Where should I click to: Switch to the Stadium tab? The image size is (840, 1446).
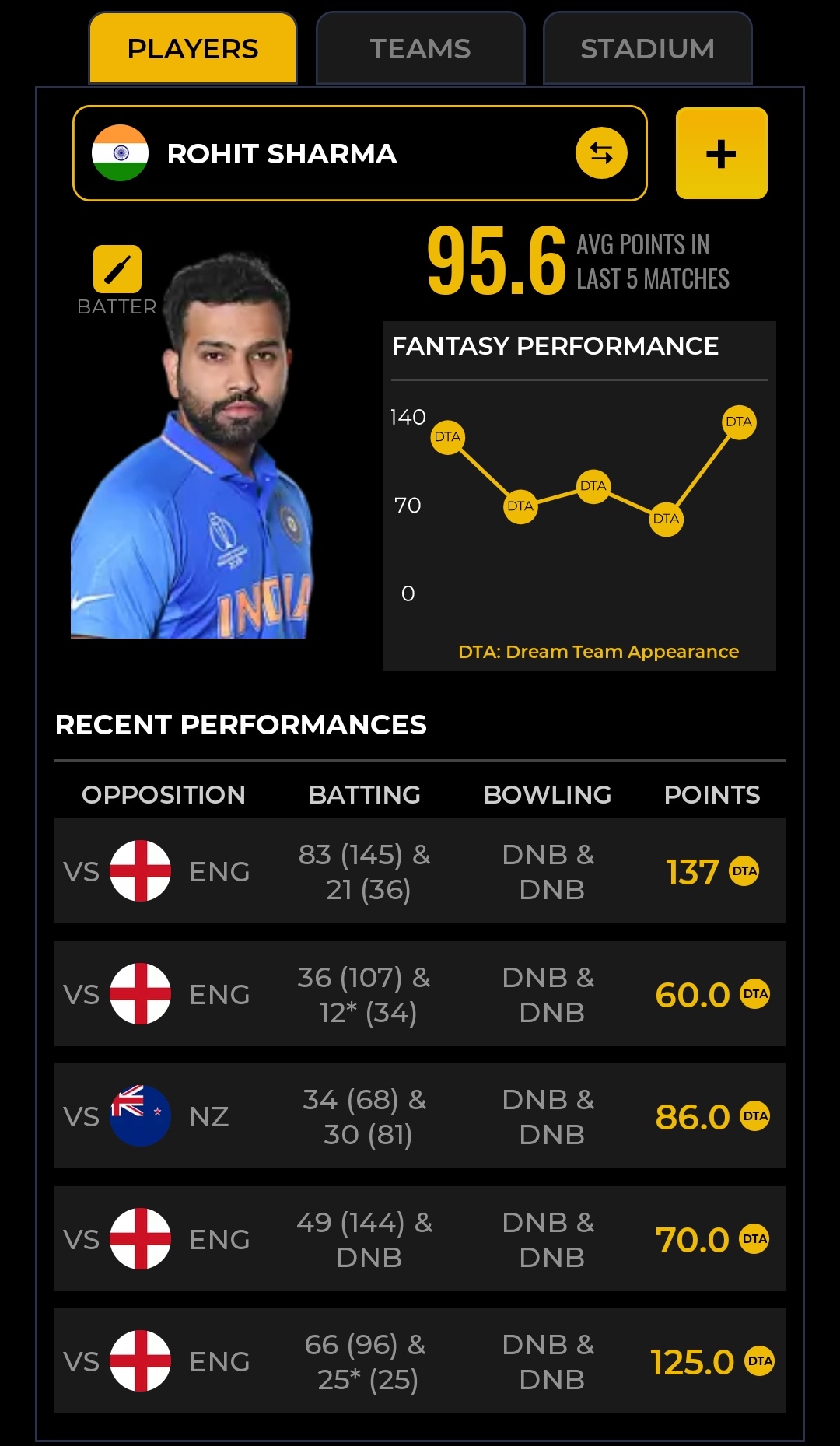point(647,48)
